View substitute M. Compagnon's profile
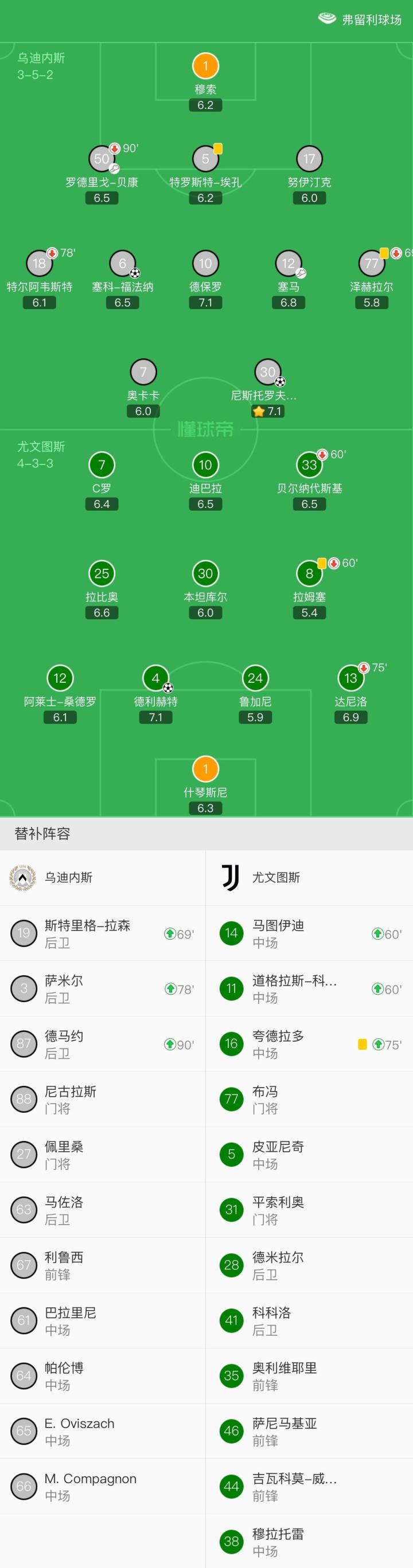 (x=102, y=1487)
